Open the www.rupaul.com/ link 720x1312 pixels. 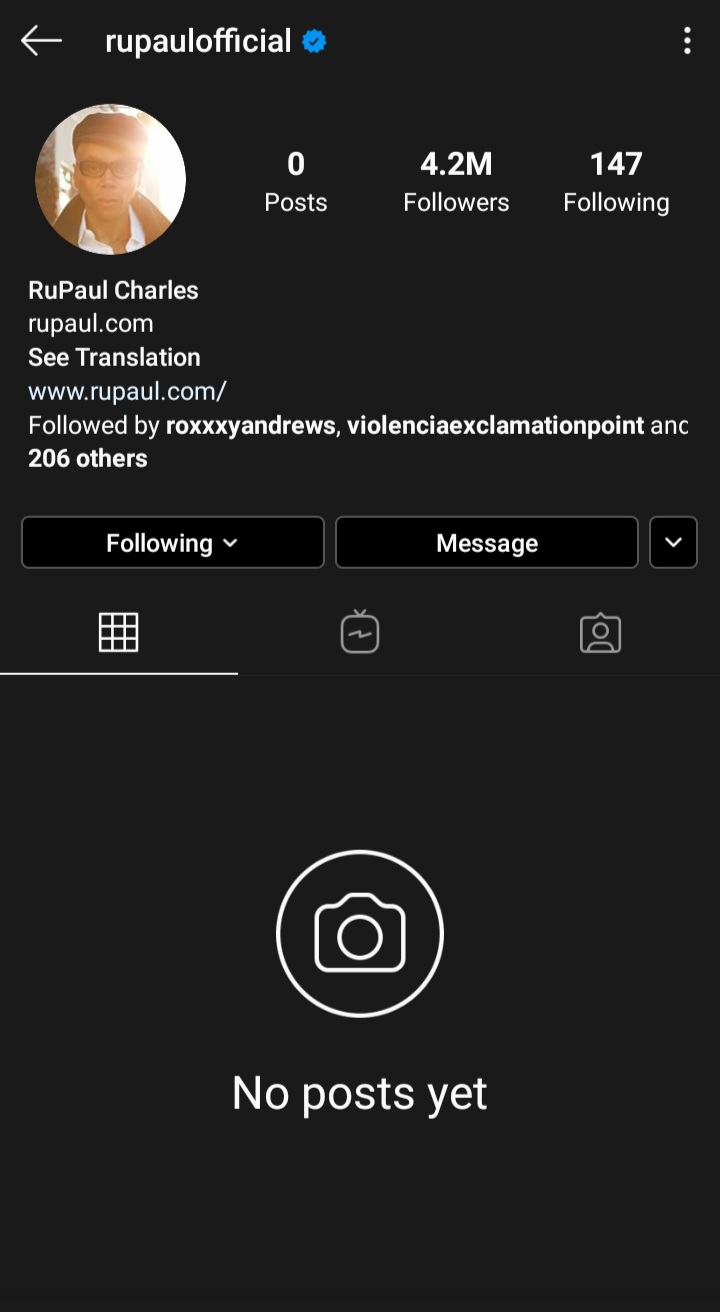coord(127,391)
